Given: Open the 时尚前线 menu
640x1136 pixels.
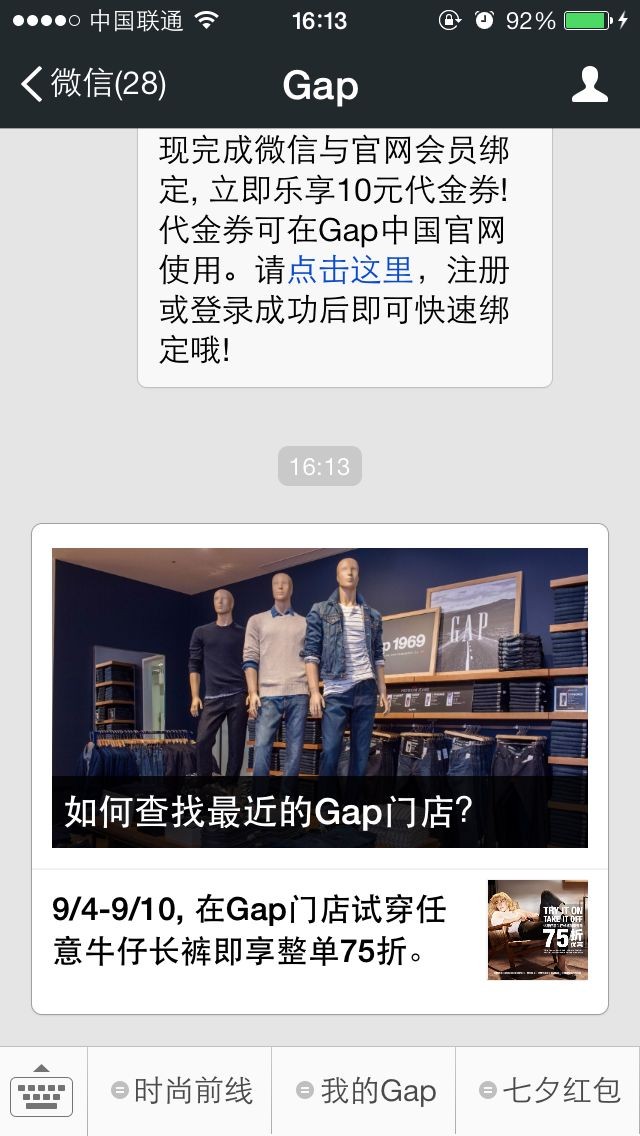Looking at the screenshot, I should point(181,1091).
